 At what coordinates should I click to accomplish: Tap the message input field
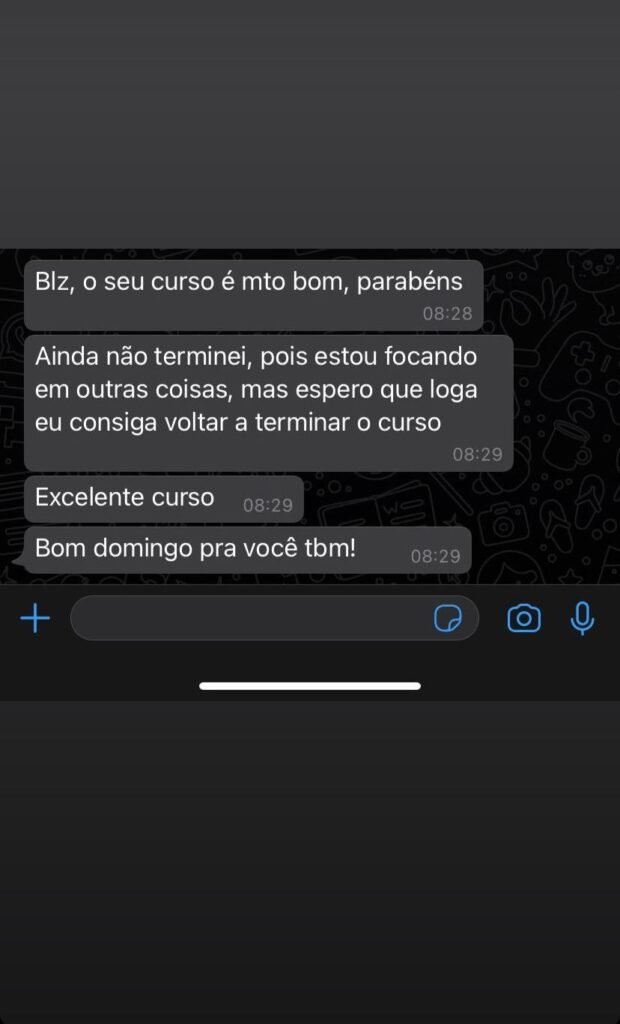(x=250, y=619)
